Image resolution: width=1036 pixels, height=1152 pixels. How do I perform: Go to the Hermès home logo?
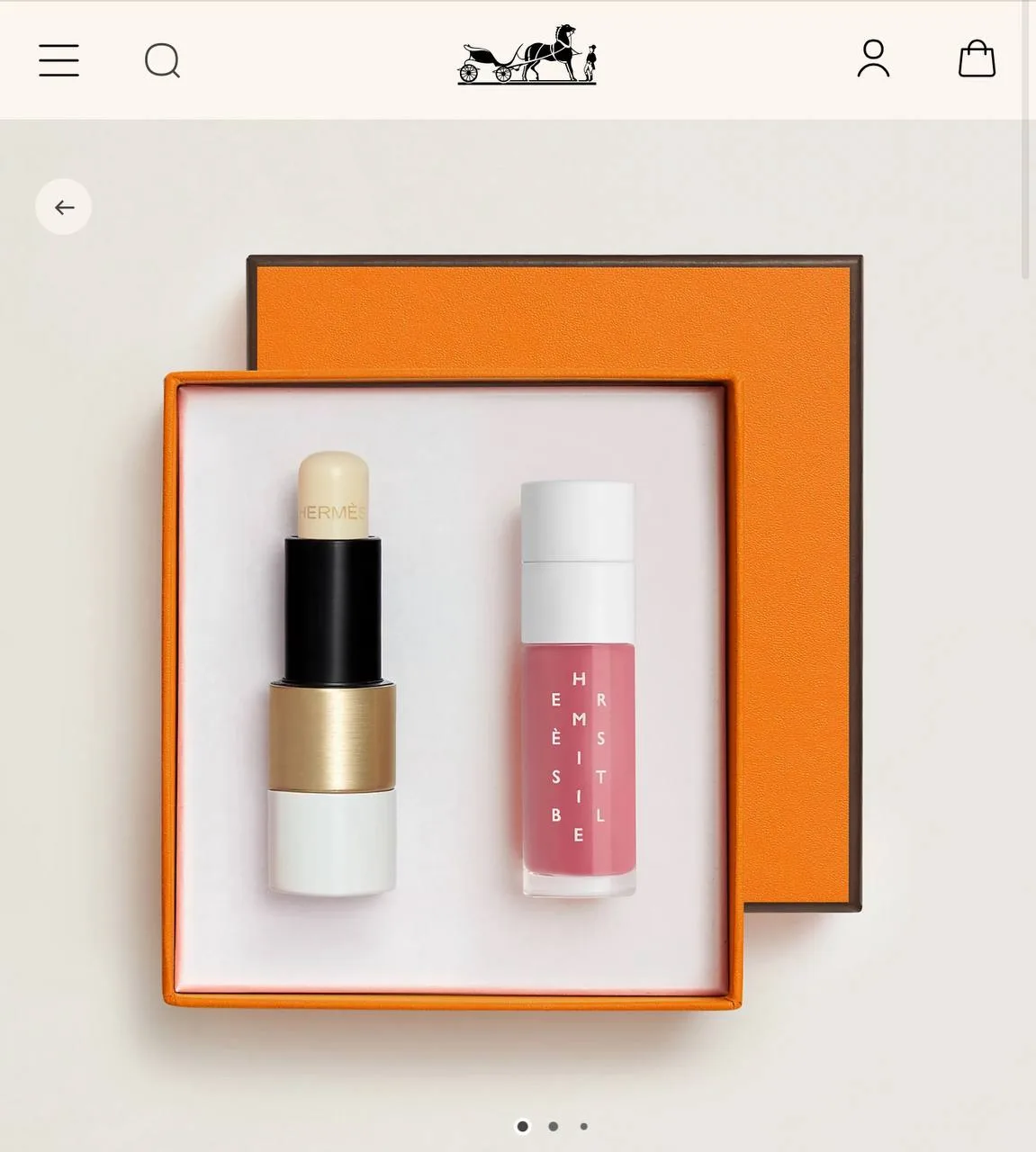point(527,56)
